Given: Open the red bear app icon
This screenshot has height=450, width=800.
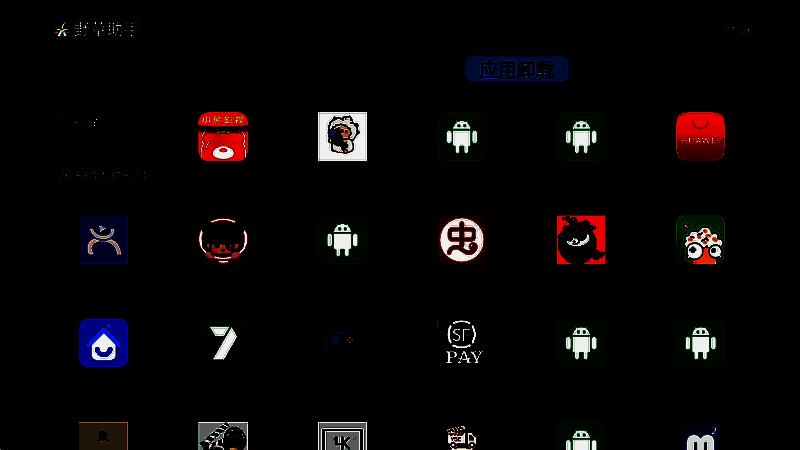Looking at the screenshot, I should pos(223,137).
